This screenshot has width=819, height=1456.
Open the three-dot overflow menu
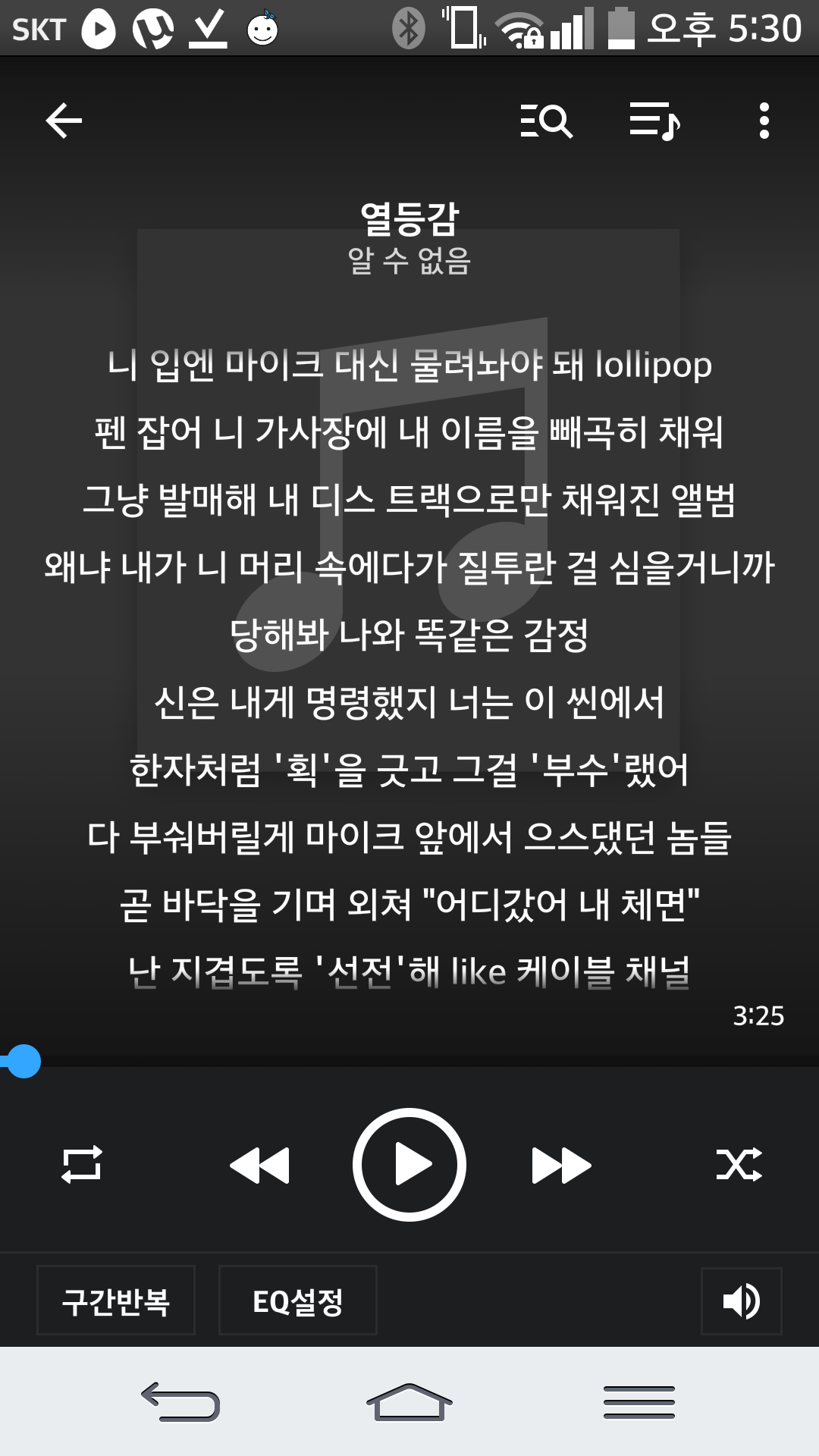coord(764,121)
